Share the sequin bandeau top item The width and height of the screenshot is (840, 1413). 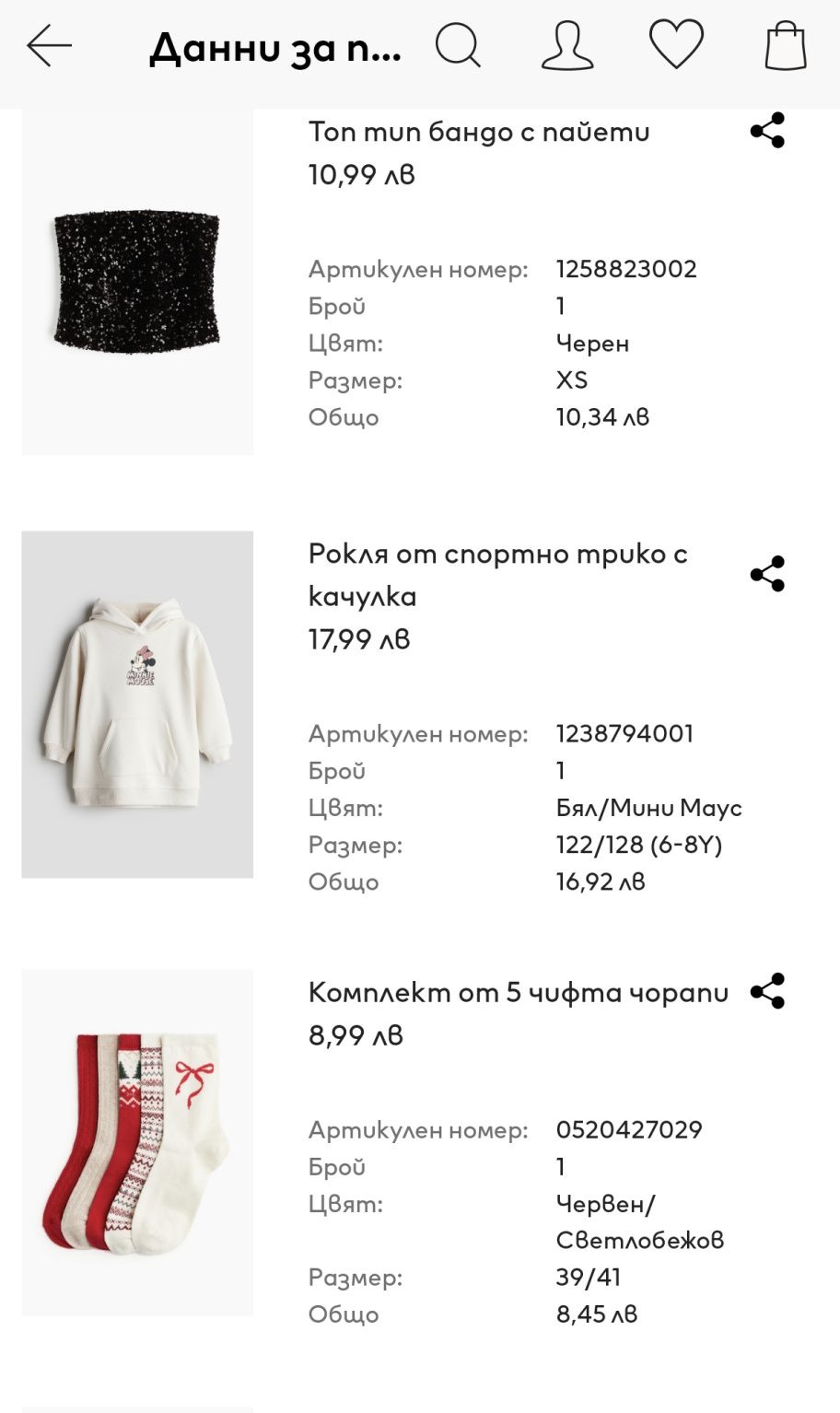pyautogui.click(x=767, y=131)
